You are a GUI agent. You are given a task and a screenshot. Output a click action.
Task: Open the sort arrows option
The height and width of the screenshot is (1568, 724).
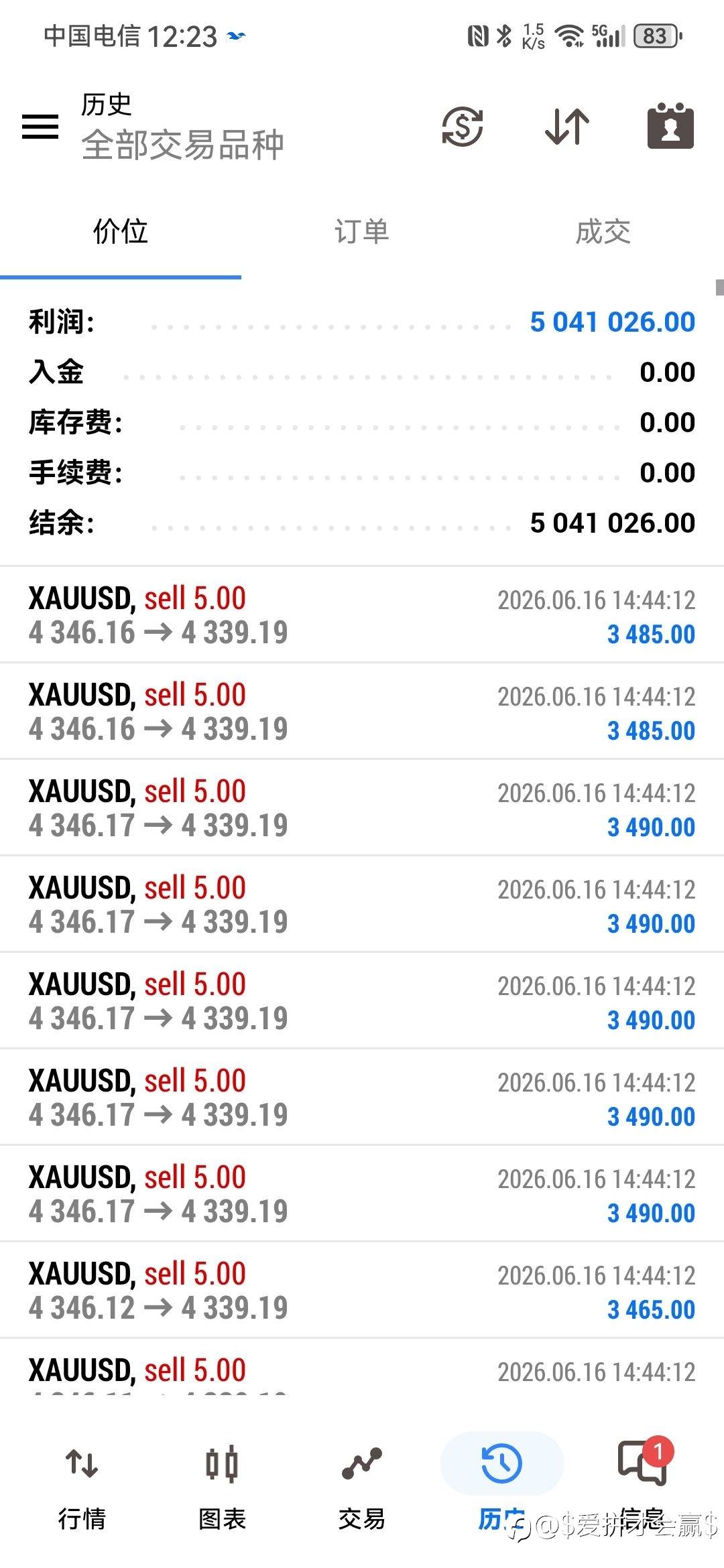tap(567, 126)
